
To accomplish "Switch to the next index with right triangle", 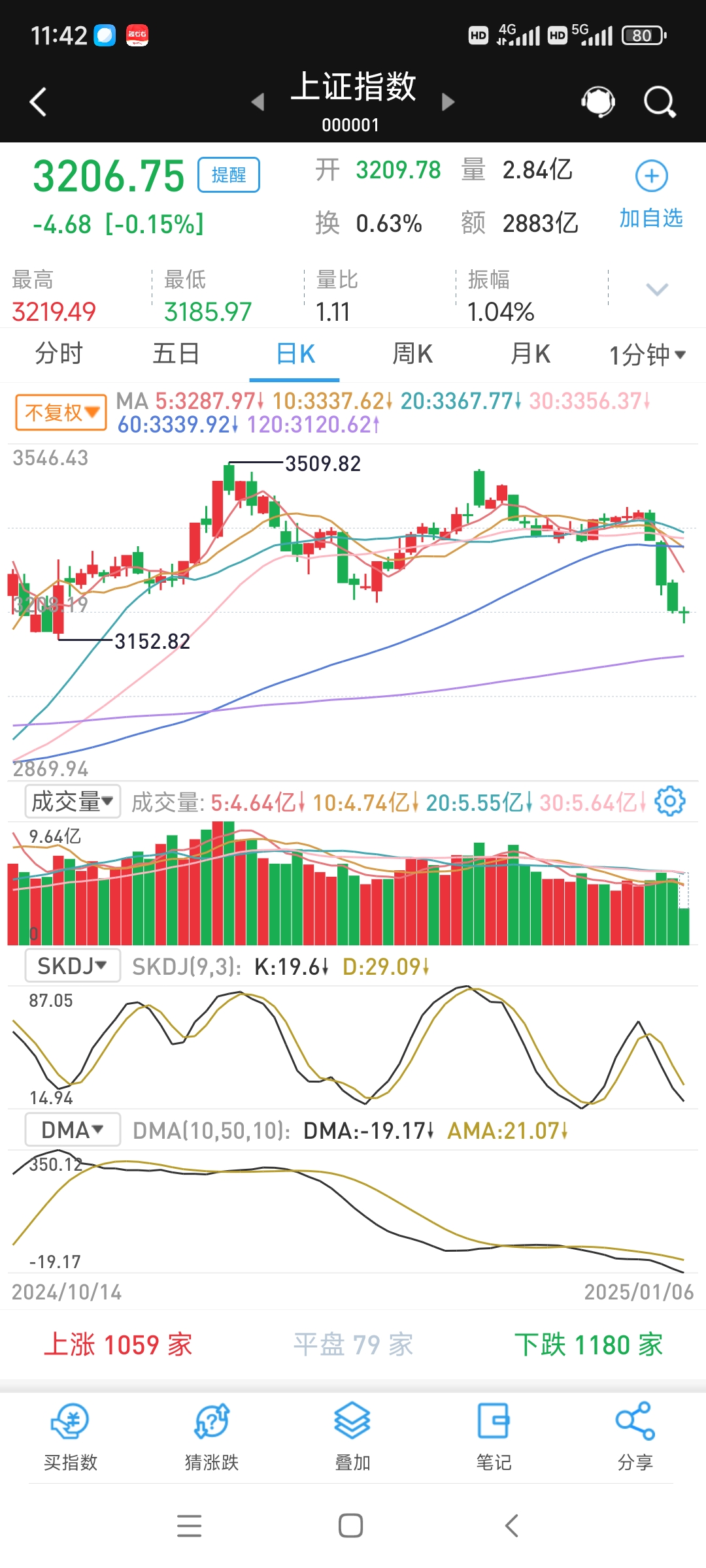I will tap(448, 102).
